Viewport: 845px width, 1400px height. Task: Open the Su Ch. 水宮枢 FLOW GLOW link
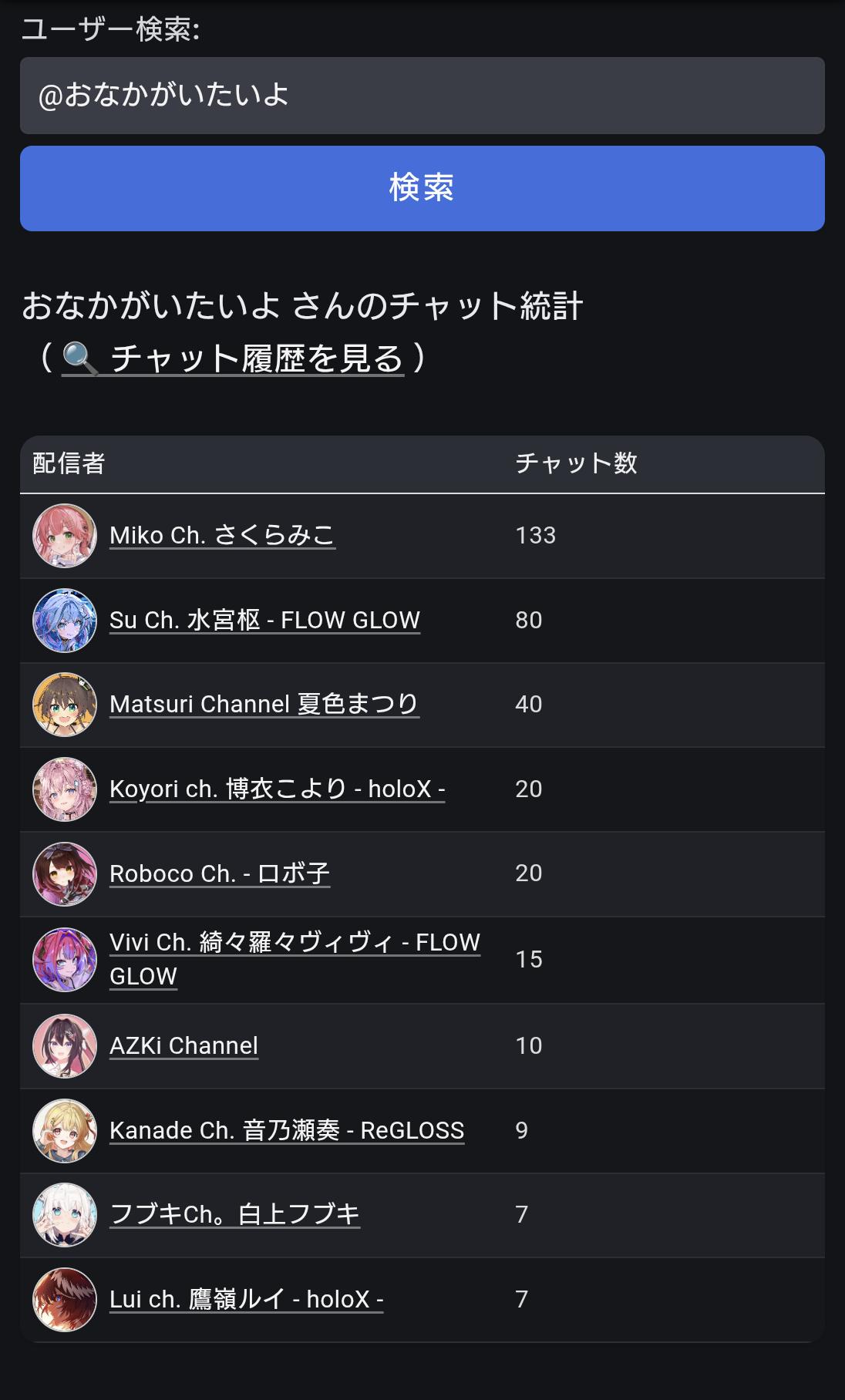pyautogui.click(x=264, y=620)
